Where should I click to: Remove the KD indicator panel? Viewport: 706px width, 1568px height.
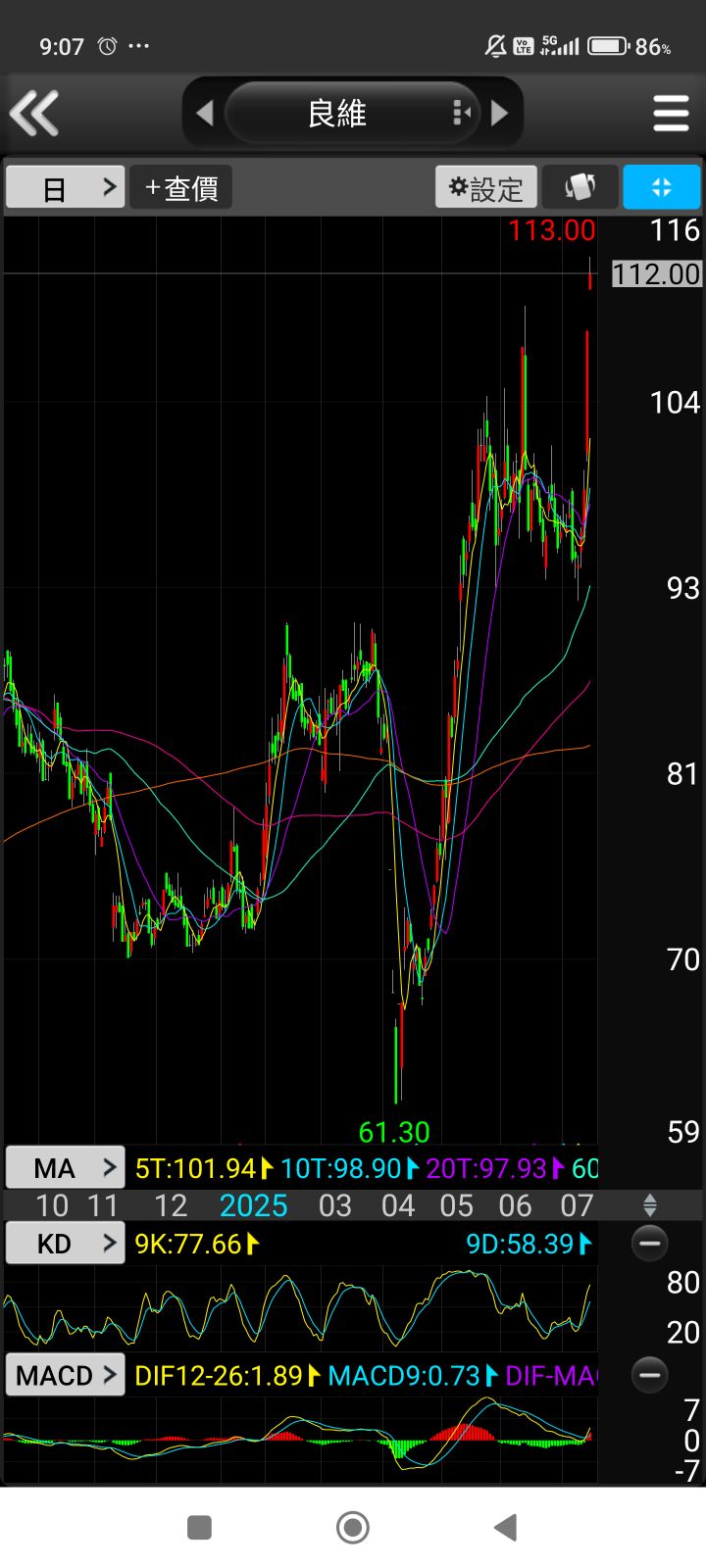tap(649, 1244)
